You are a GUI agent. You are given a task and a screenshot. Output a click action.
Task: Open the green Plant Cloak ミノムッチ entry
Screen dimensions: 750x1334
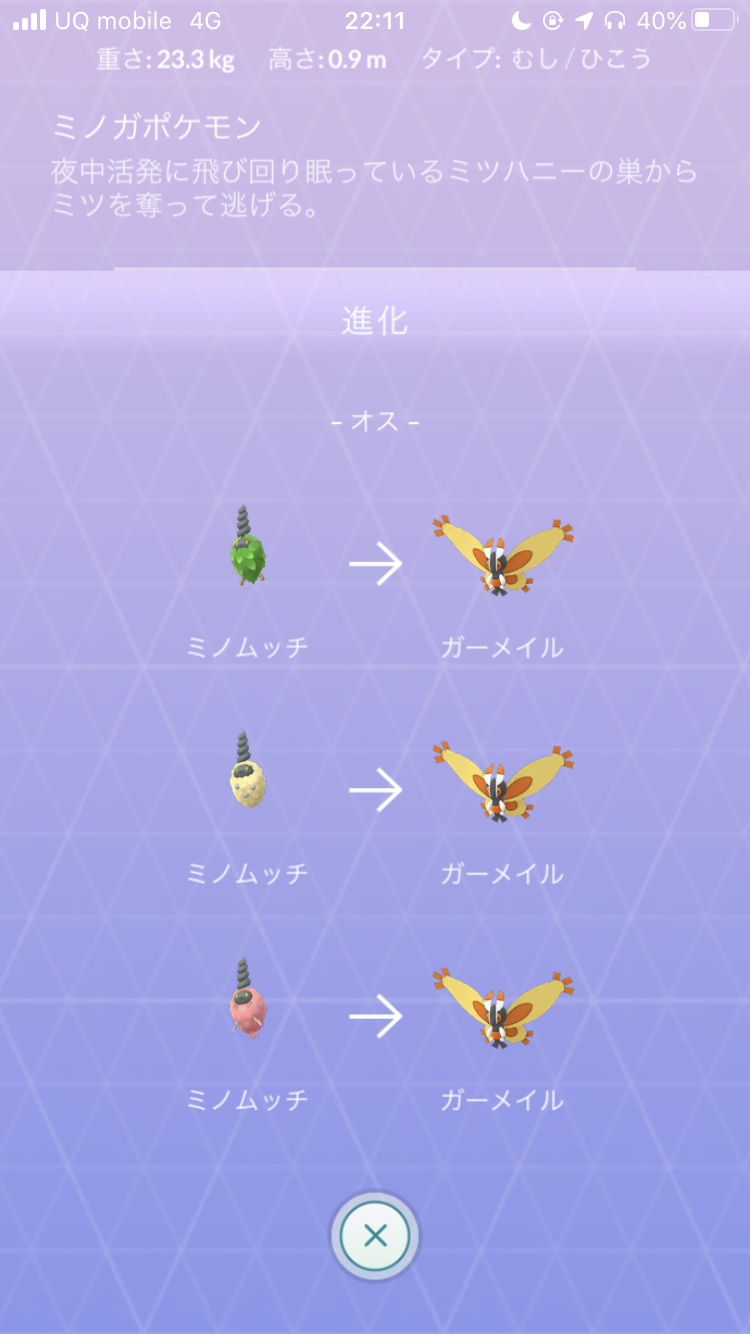(246, 552)
